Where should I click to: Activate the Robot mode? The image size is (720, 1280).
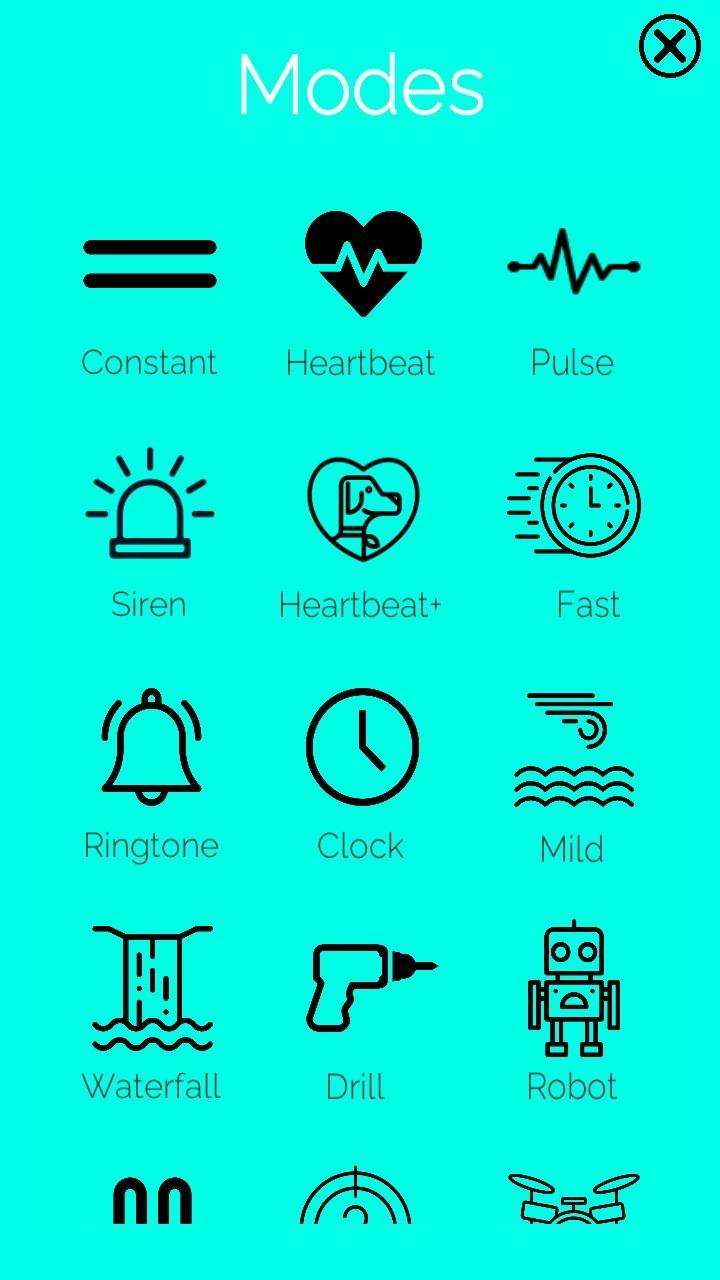pos(573,988)
